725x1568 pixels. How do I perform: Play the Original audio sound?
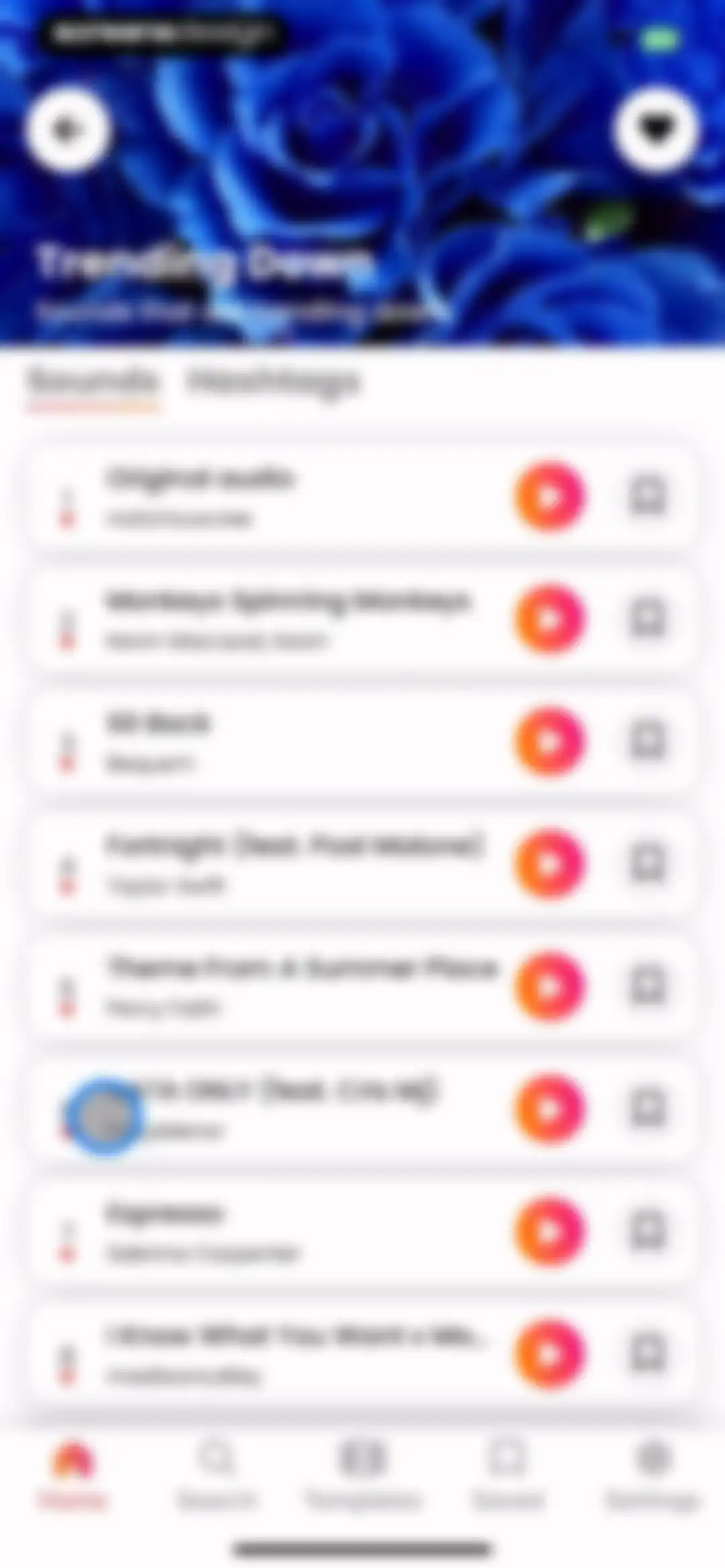(550, 497)
